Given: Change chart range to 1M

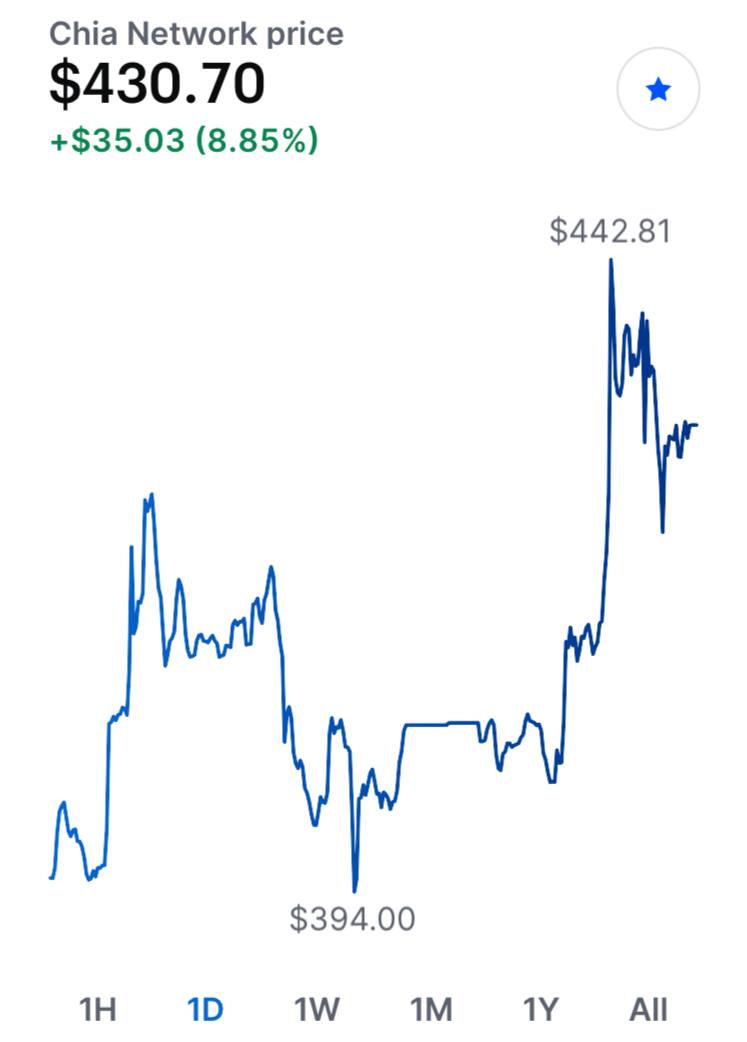Looking at the screenshot, I should [x=431, y=1009].
